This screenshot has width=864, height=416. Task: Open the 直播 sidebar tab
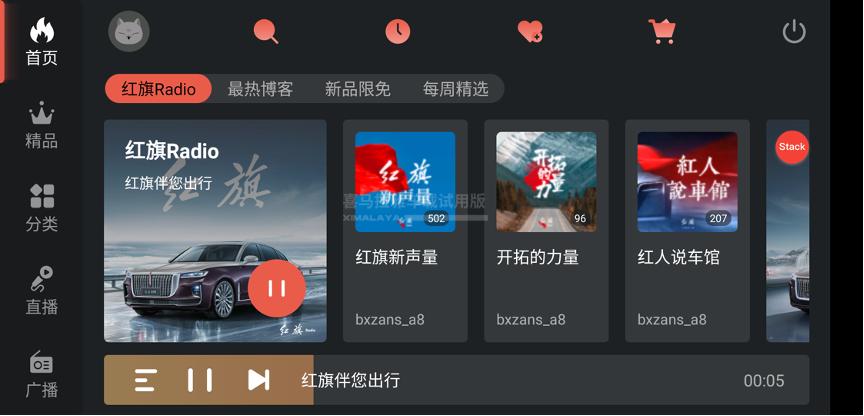[41, 291]
